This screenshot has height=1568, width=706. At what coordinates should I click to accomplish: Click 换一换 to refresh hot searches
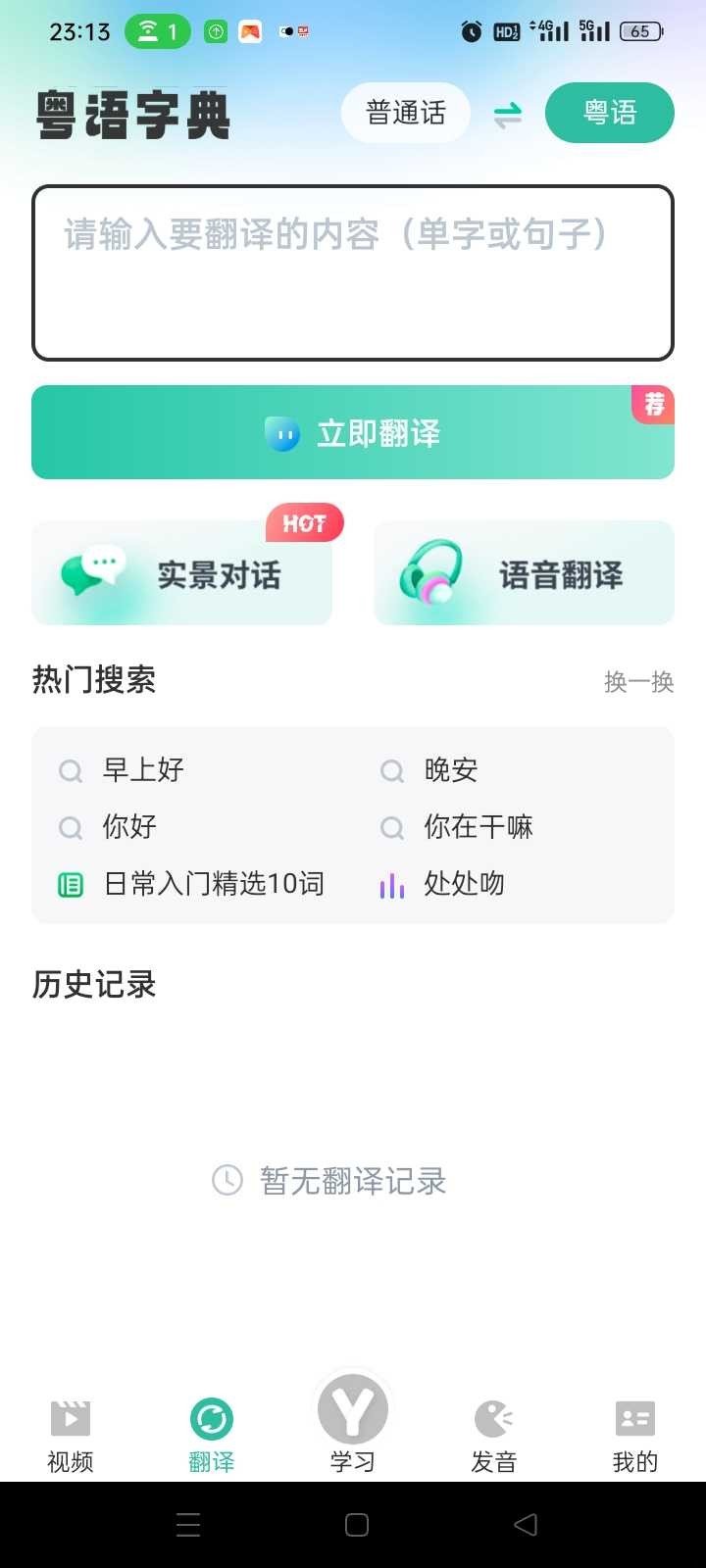click(x=638, y=680)
